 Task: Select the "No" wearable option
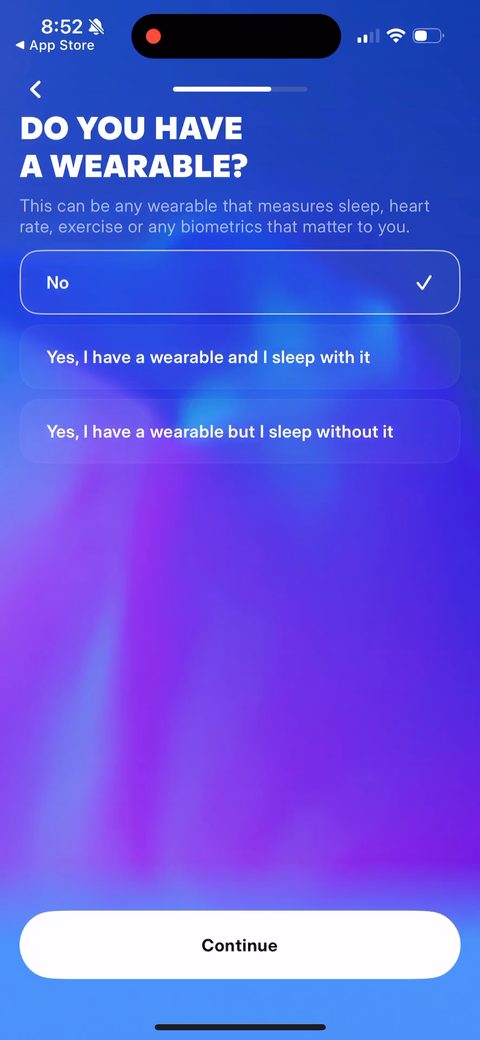click(x=239, y=283)
